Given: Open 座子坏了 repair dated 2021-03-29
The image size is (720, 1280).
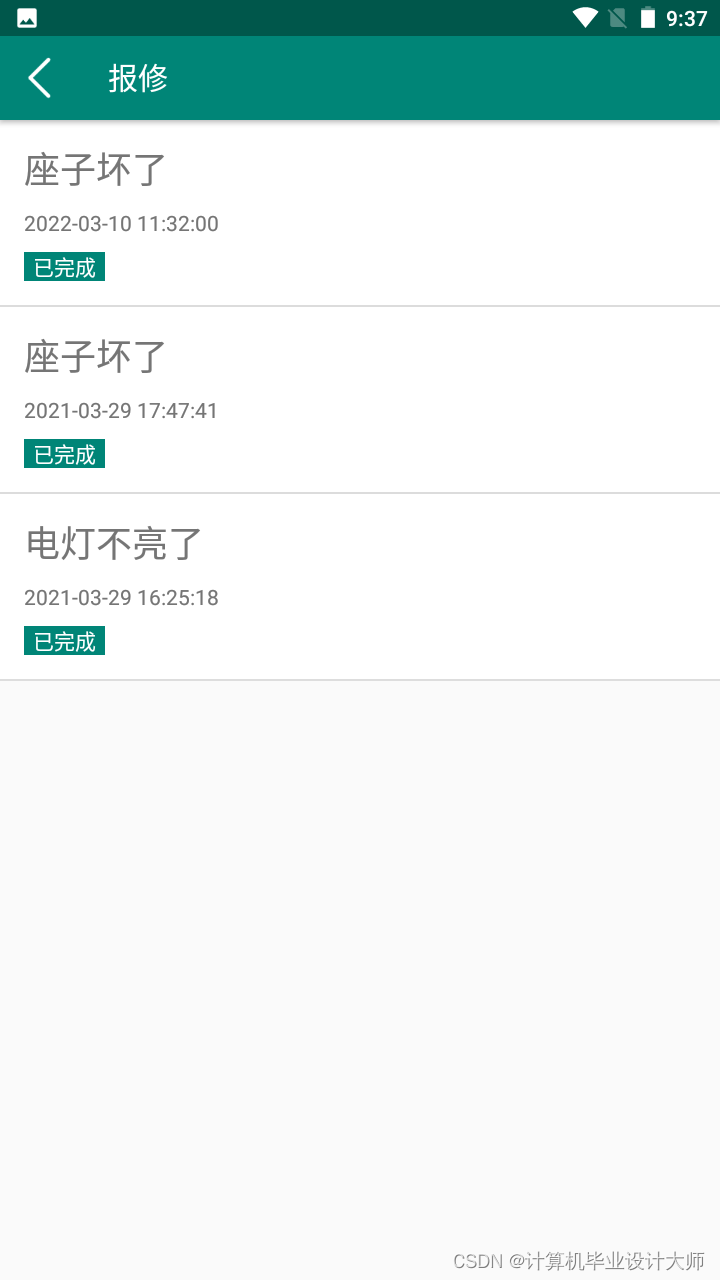Looking at the screenshot, I should pyautogui.click(x=360, y=400).
